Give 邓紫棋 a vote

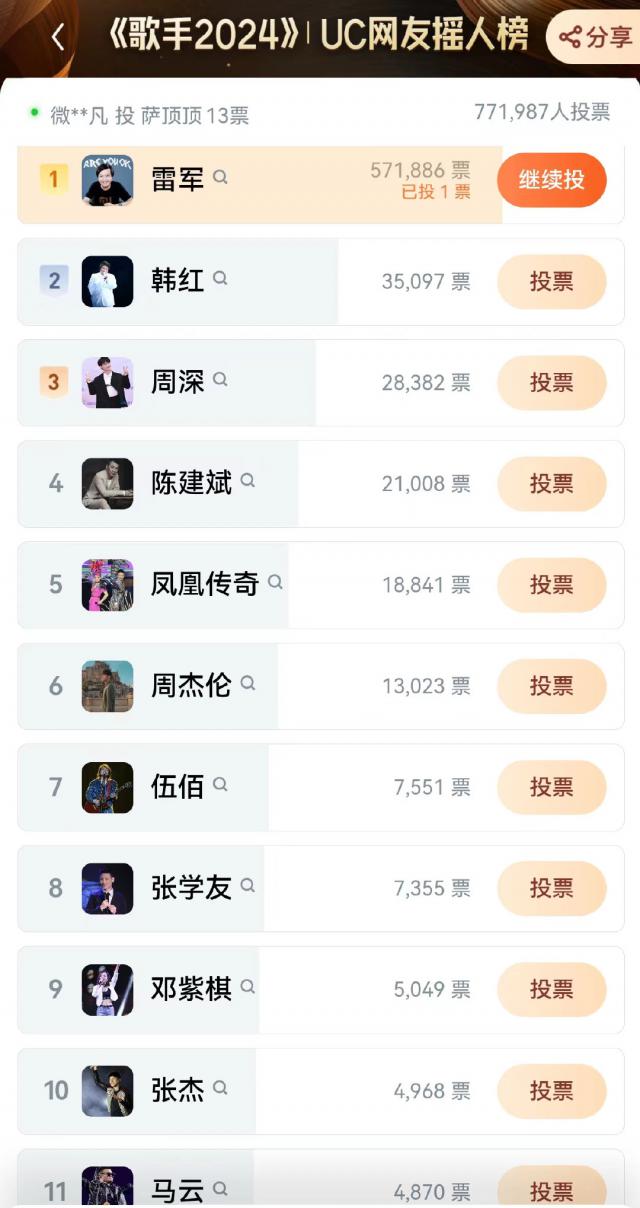pyautogui.click(x=551, y=989)
